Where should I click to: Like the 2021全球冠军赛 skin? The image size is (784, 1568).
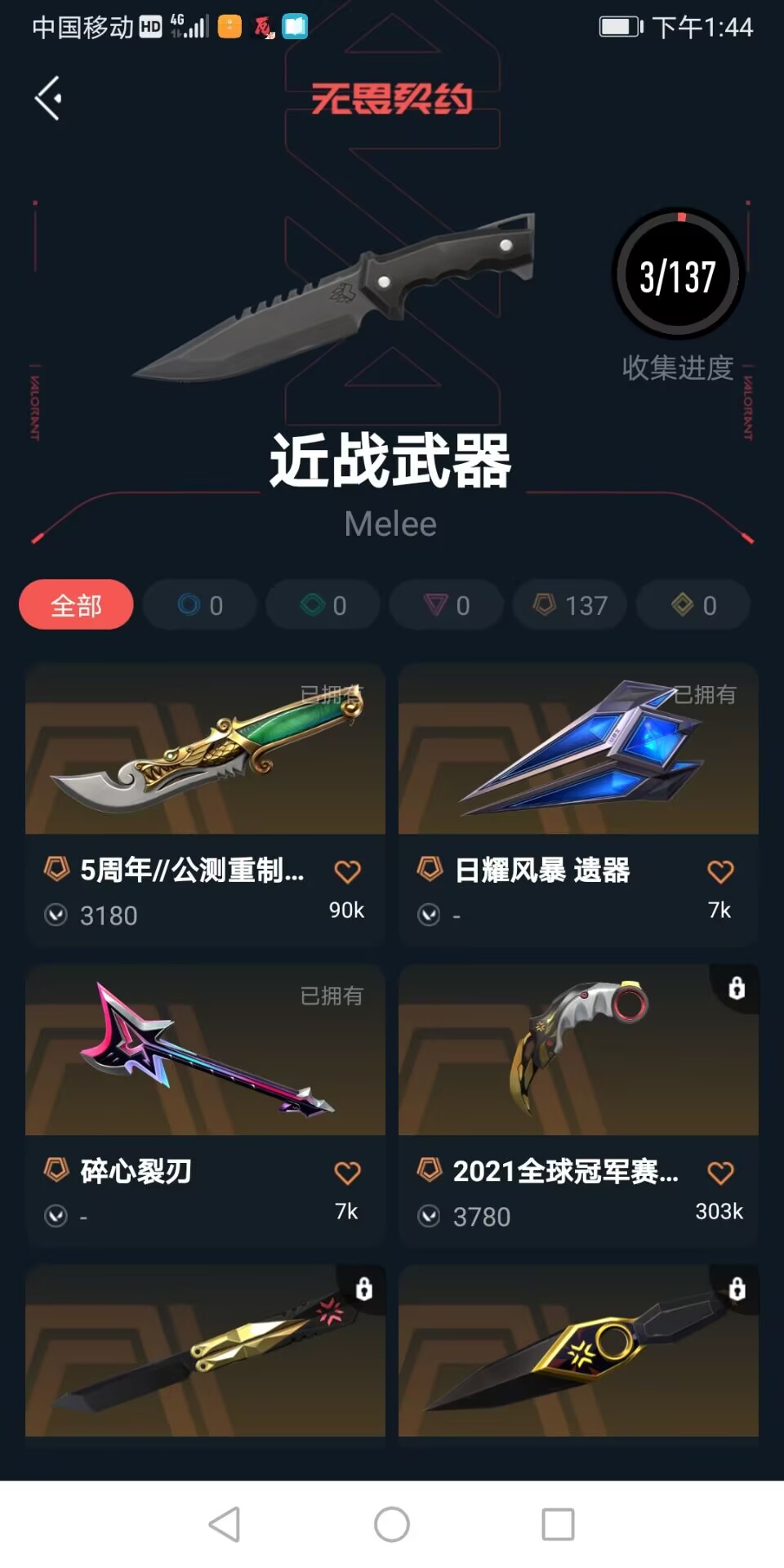click(x=720, y=1173)
